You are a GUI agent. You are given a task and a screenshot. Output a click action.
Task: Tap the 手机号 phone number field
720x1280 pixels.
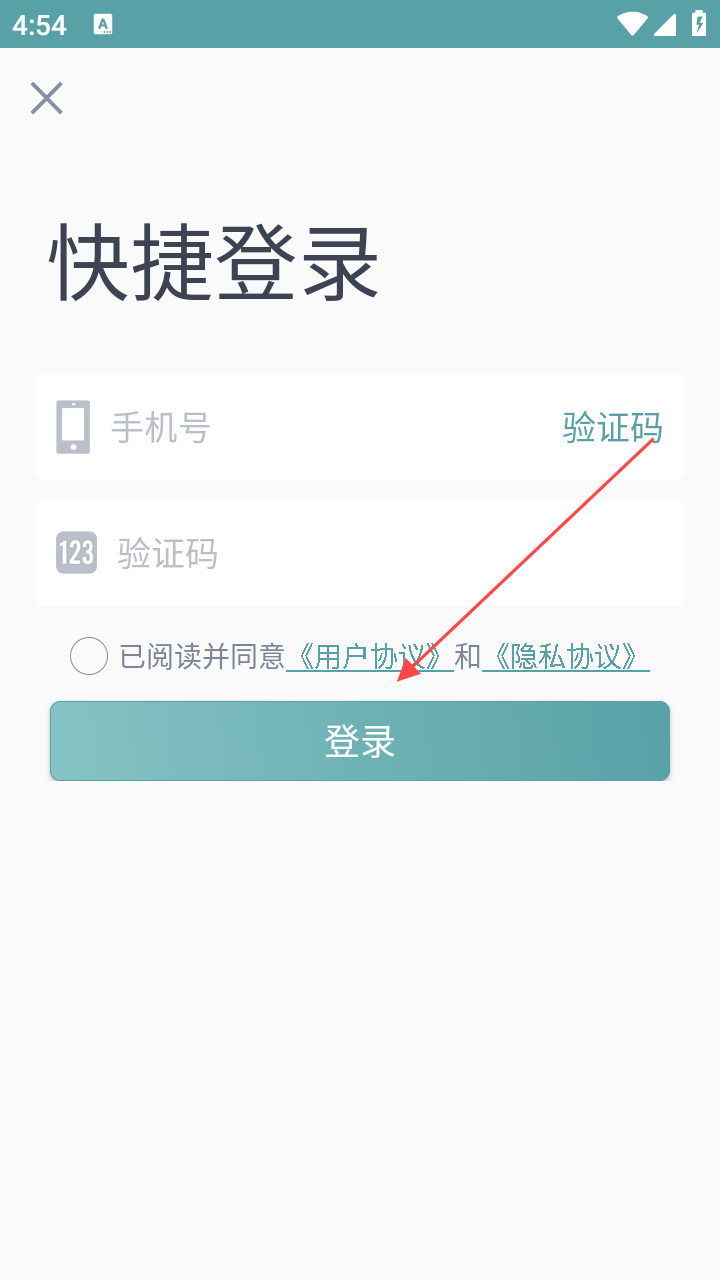pyautogui.click(x=320, y=428)
